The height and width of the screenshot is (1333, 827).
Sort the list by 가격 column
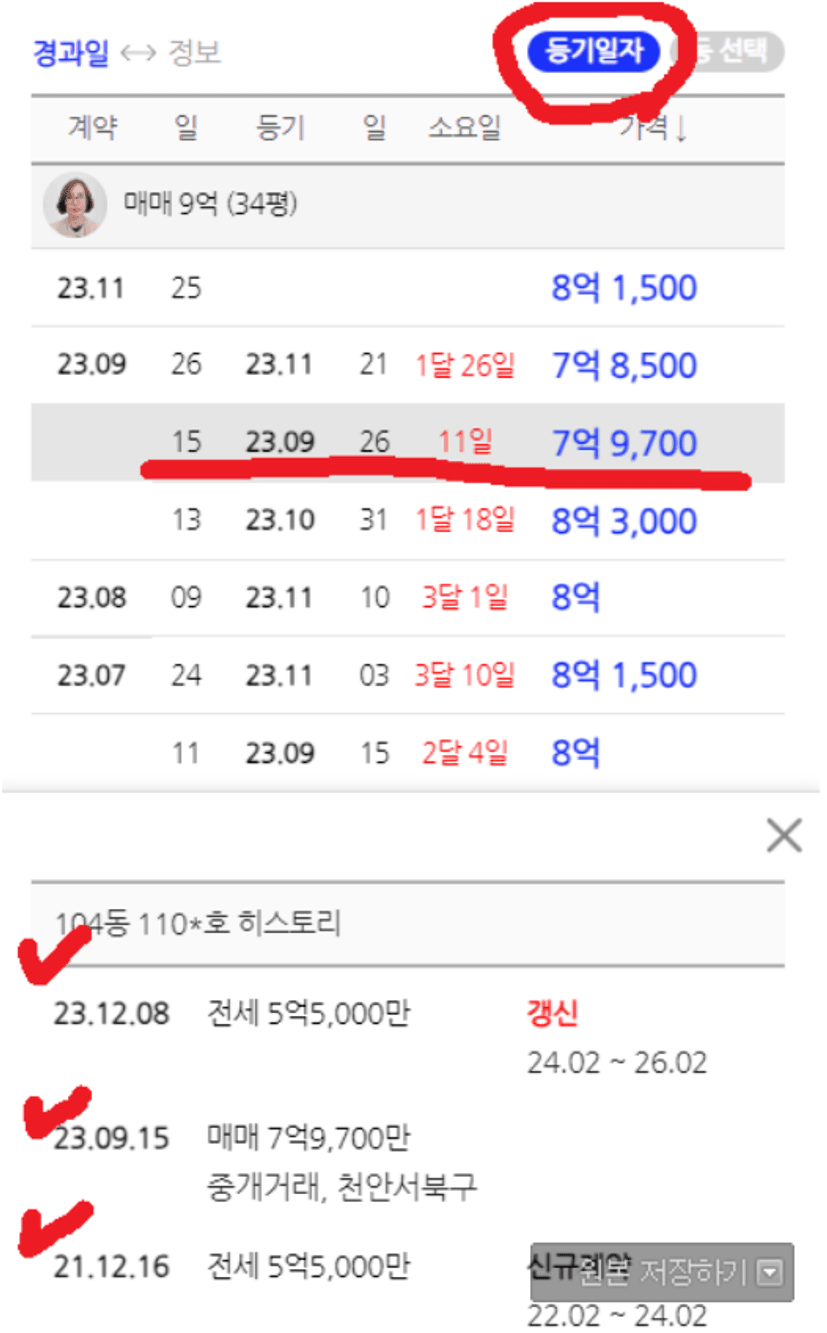pos(652,128)
